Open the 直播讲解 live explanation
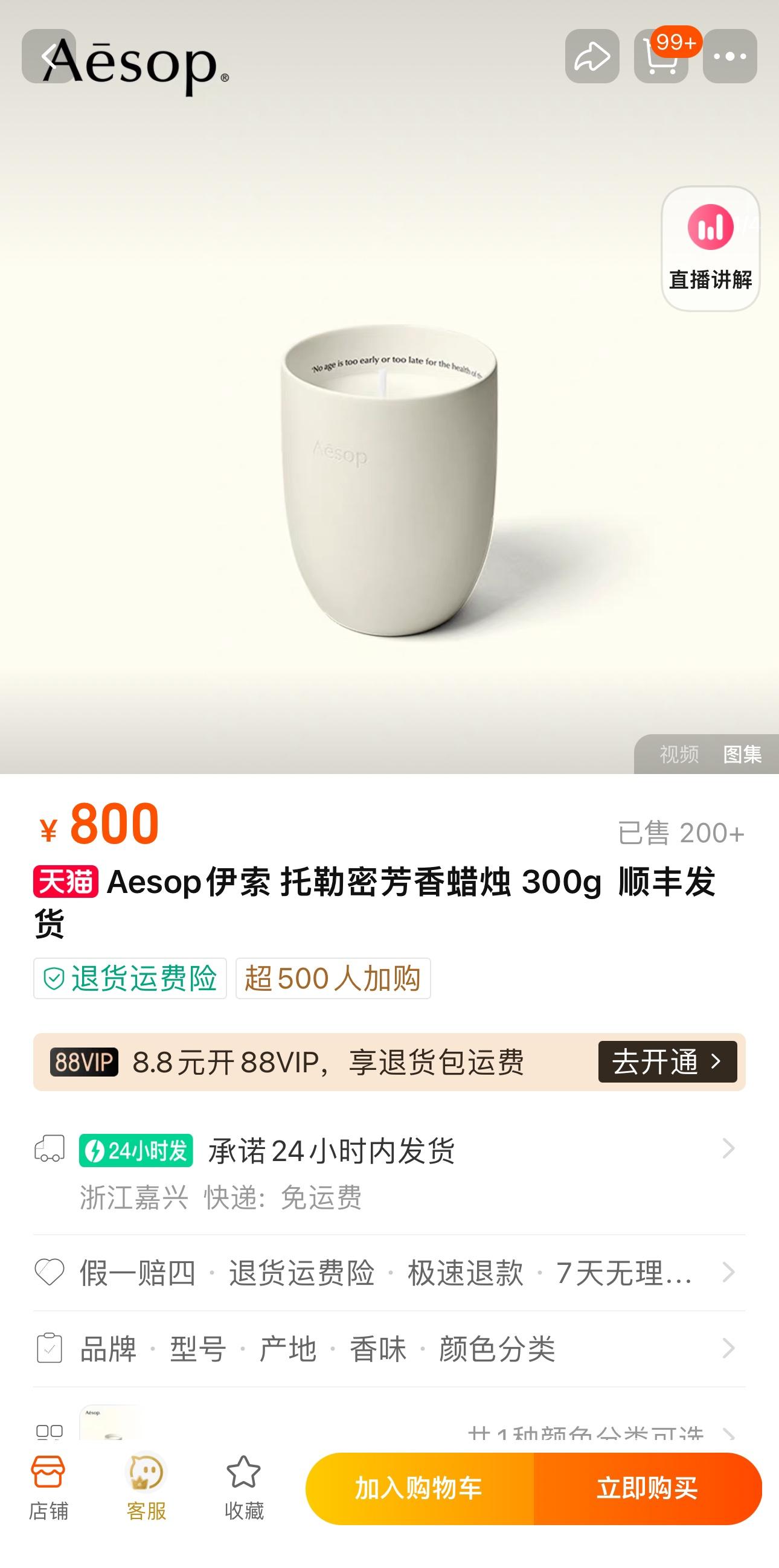The image size is (779, 1568). pyautogui.click(x=710, y=248)
